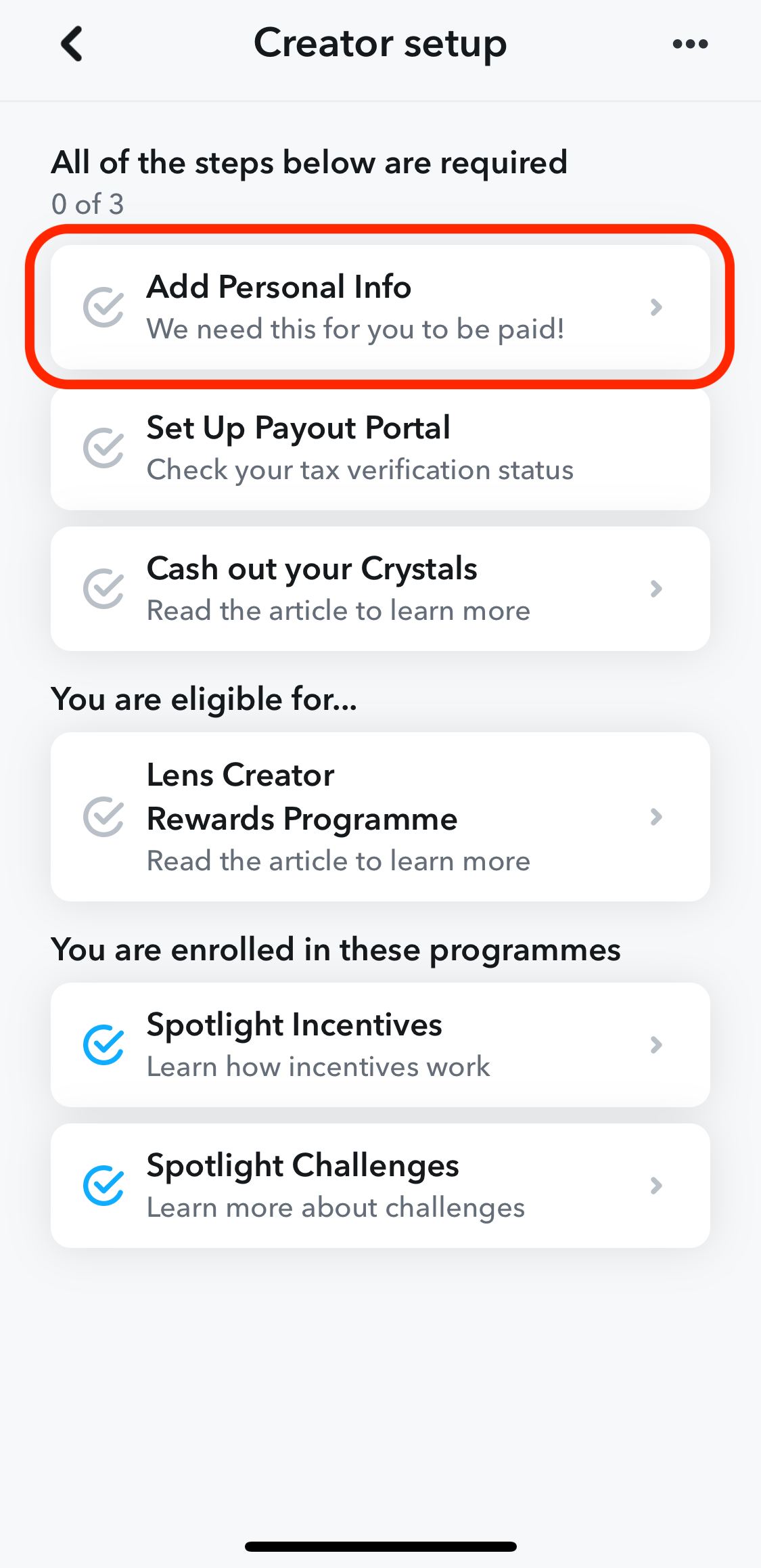Screen dimensions: 761x1568
Task: Click the checkmark icon beside Add Personal Info
Action: coord(103,307)
